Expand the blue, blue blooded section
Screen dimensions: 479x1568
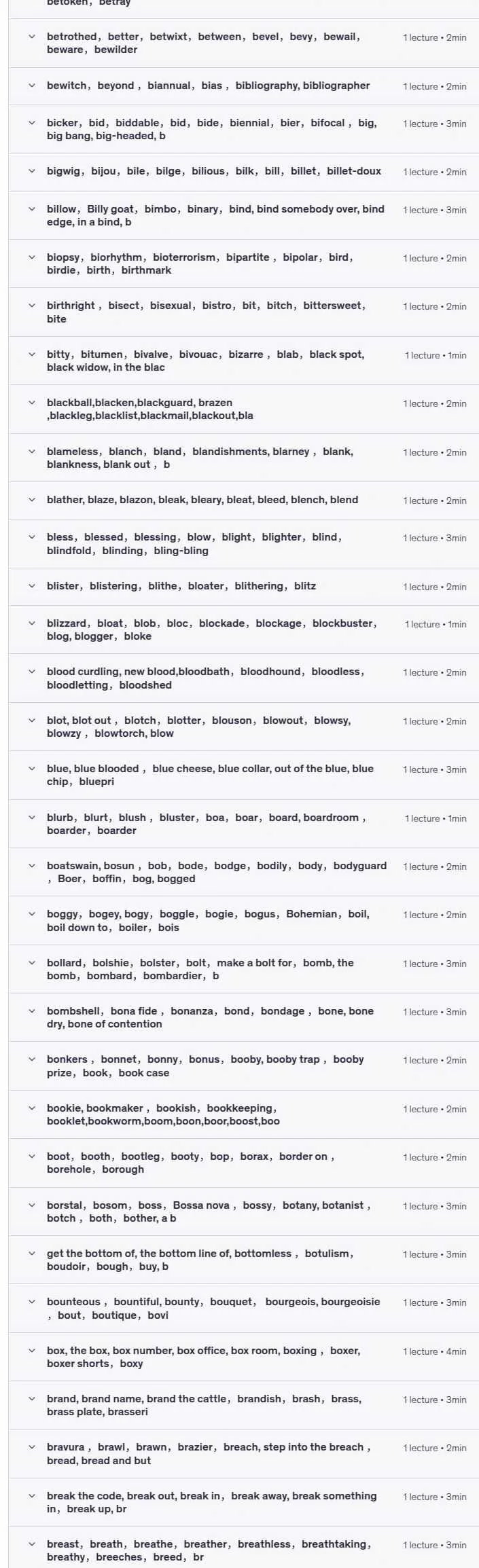coord(243,775)
